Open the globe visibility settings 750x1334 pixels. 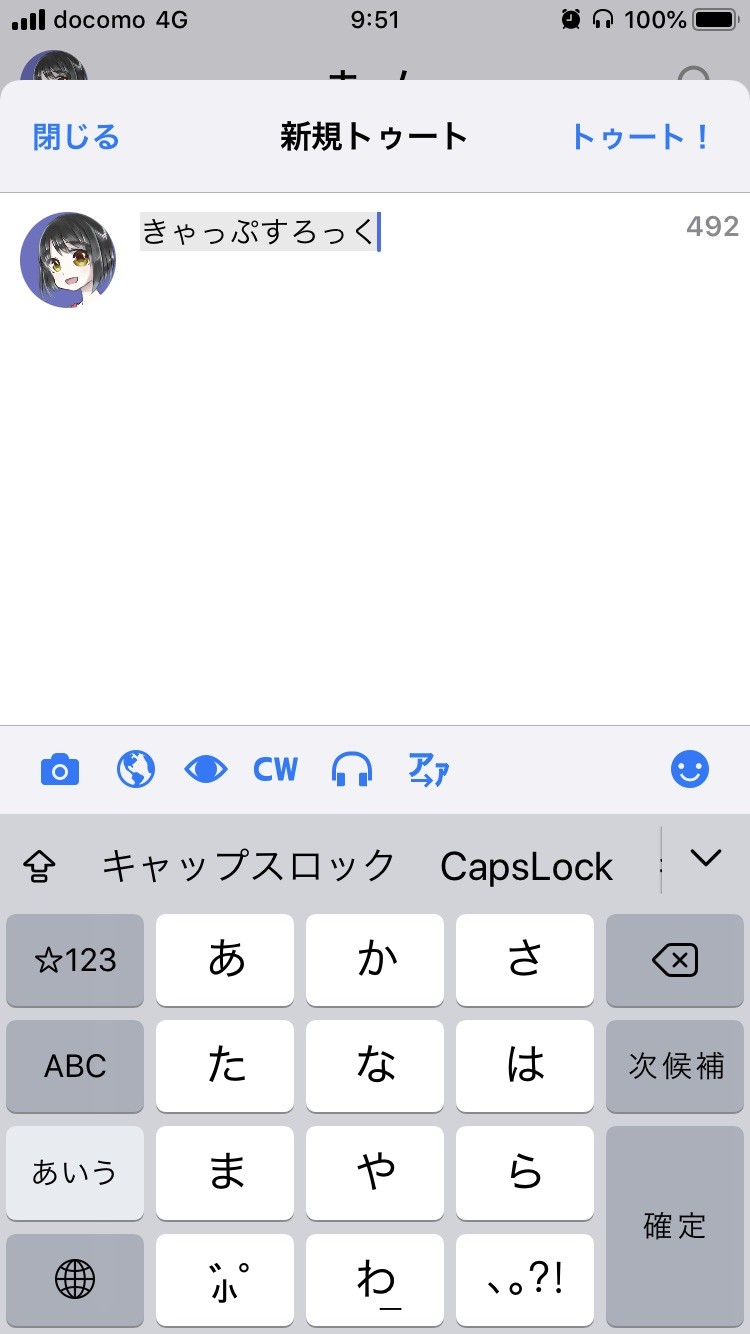[x=136, y=770]
